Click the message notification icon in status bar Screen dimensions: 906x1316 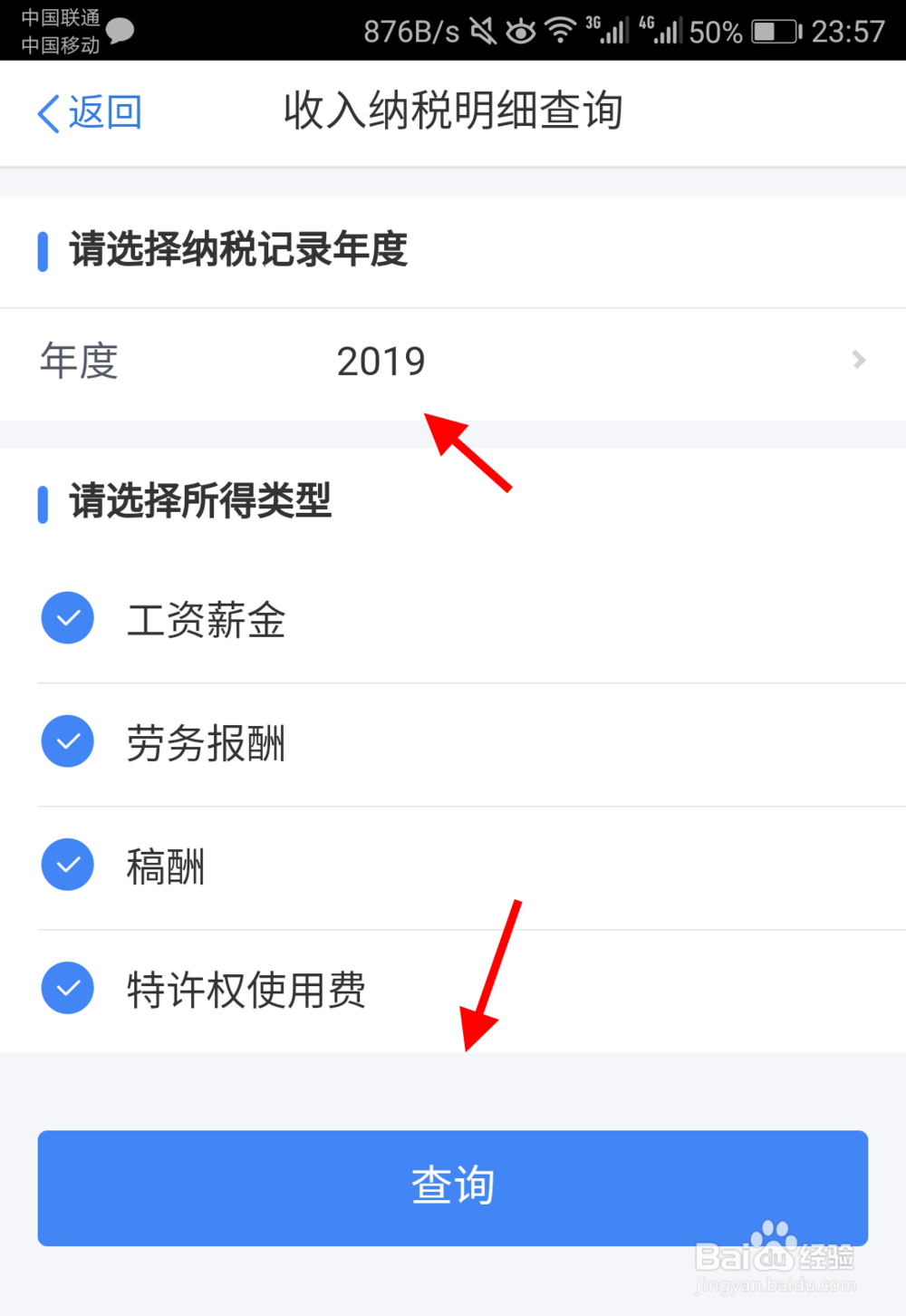[x=118, y=30]
